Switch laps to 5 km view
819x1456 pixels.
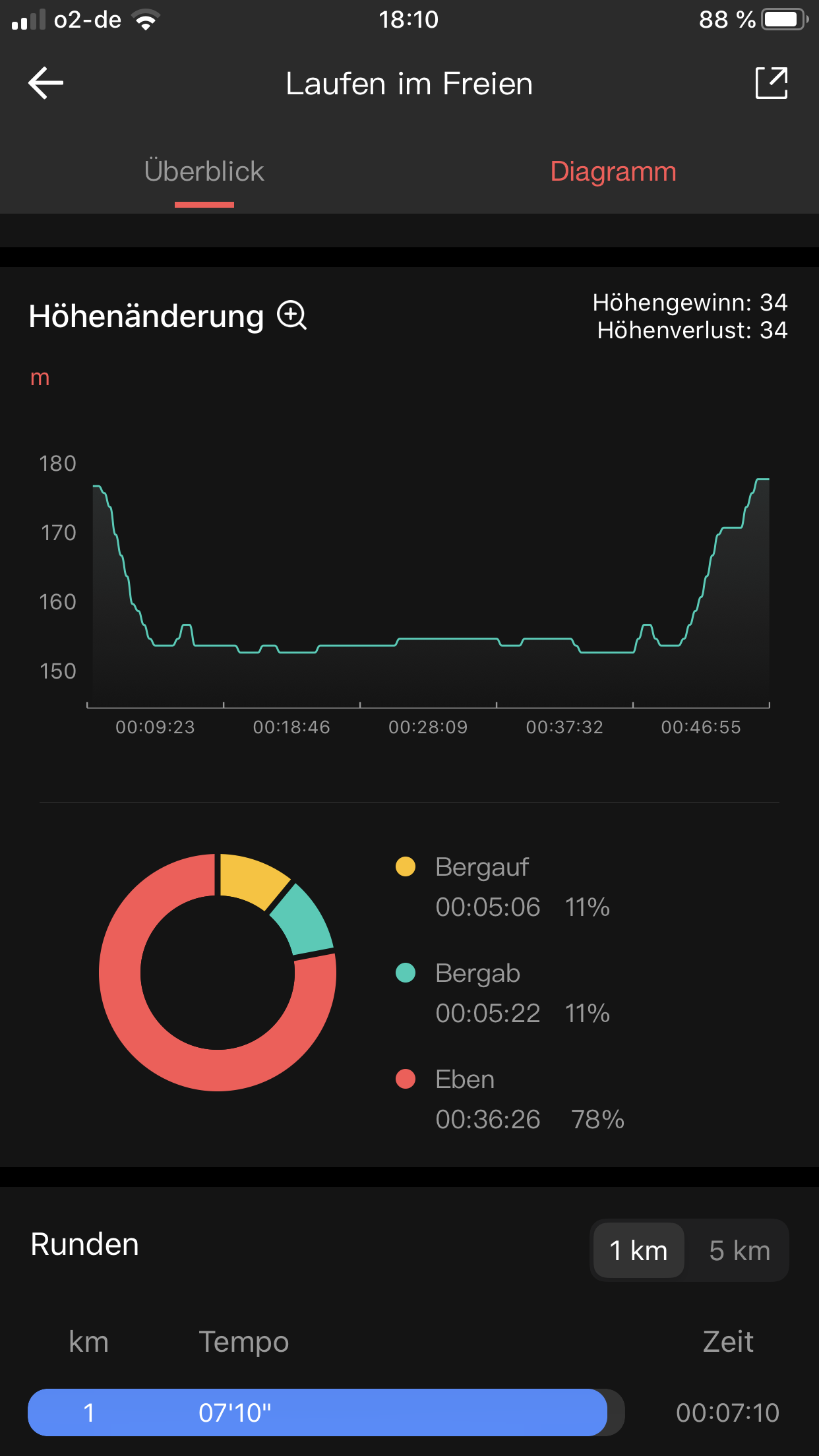click(739, 1250)
